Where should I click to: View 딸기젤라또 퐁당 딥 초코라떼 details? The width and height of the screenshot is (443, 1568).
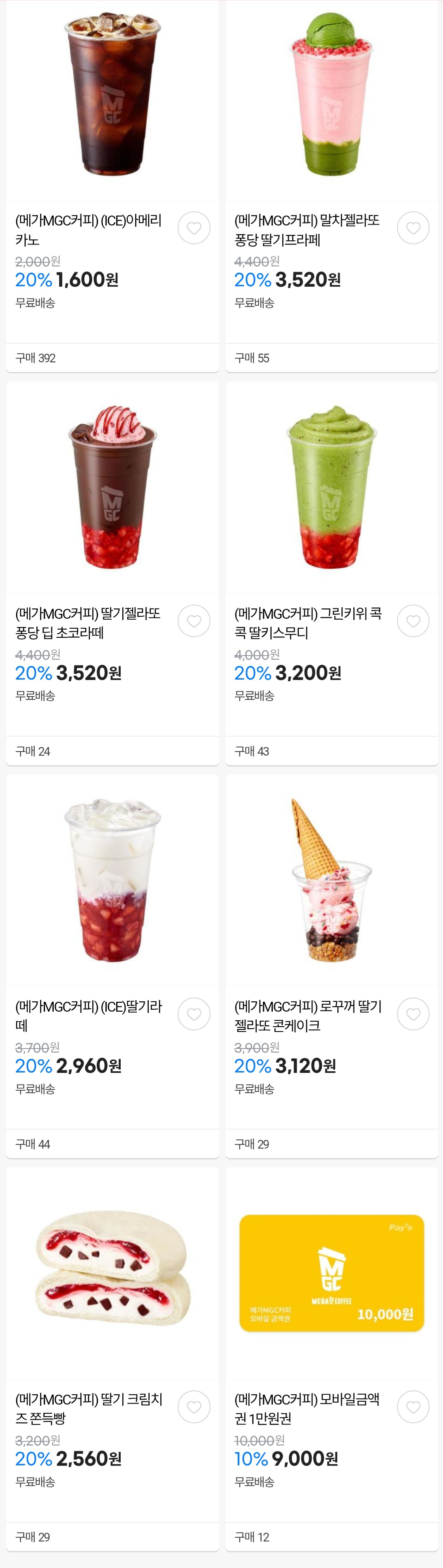tap(112, 487)
